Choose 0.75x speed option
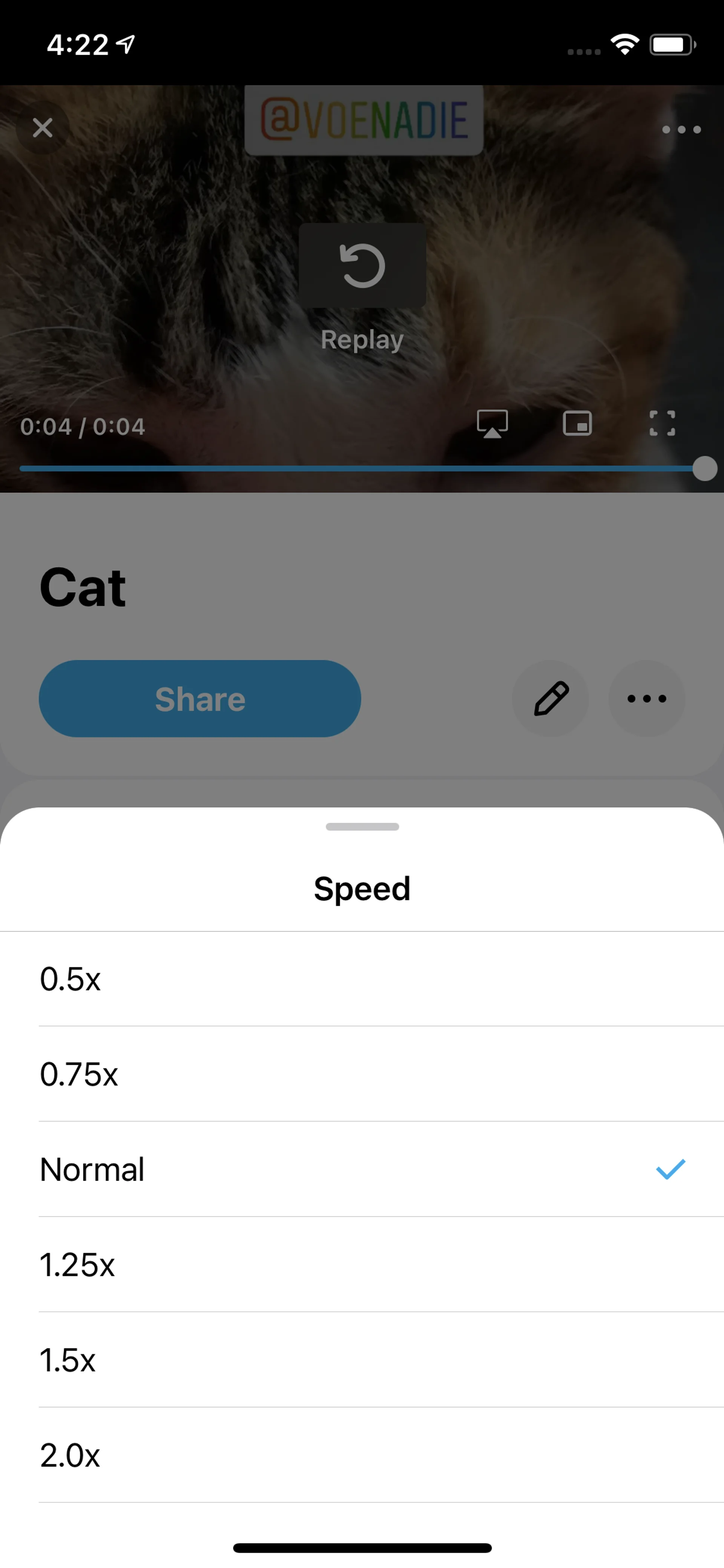Screen dimensions: 724x1568 point(362,1074)
